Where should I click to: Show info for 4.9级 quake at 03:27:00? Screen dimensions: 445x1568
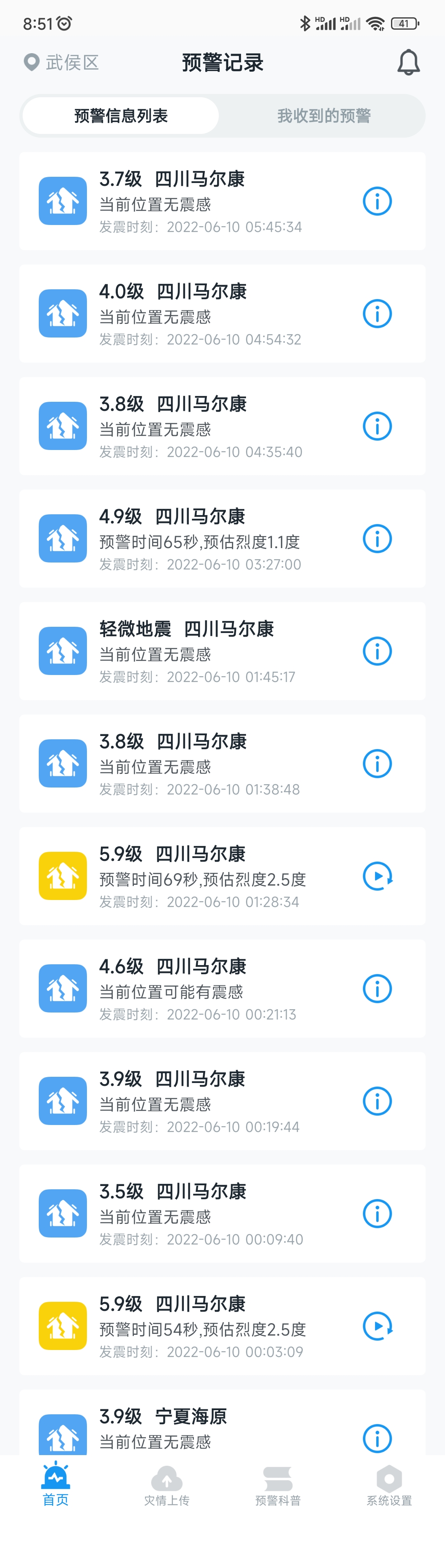click(377, 539)
